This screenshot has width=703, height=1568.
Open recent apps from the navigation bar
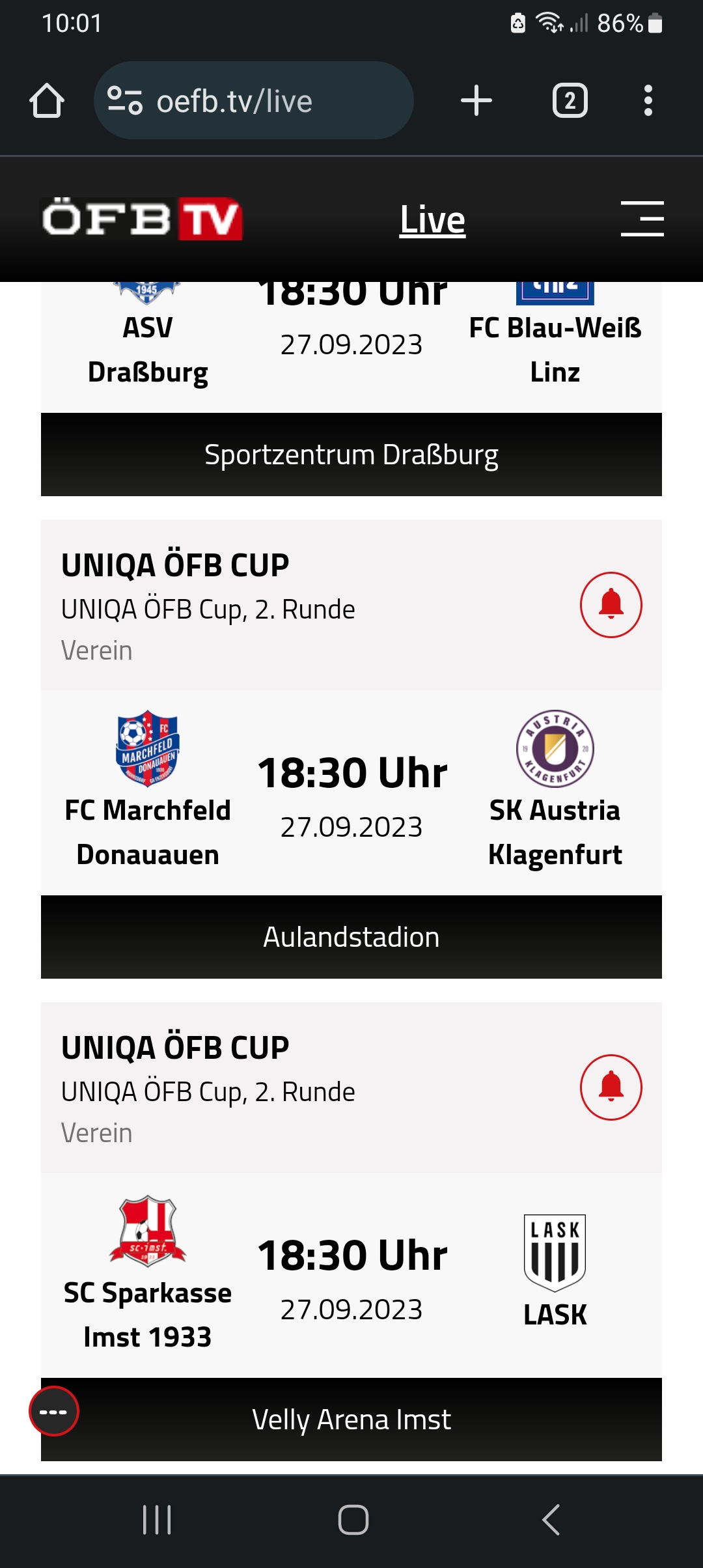pos(157,1520)
